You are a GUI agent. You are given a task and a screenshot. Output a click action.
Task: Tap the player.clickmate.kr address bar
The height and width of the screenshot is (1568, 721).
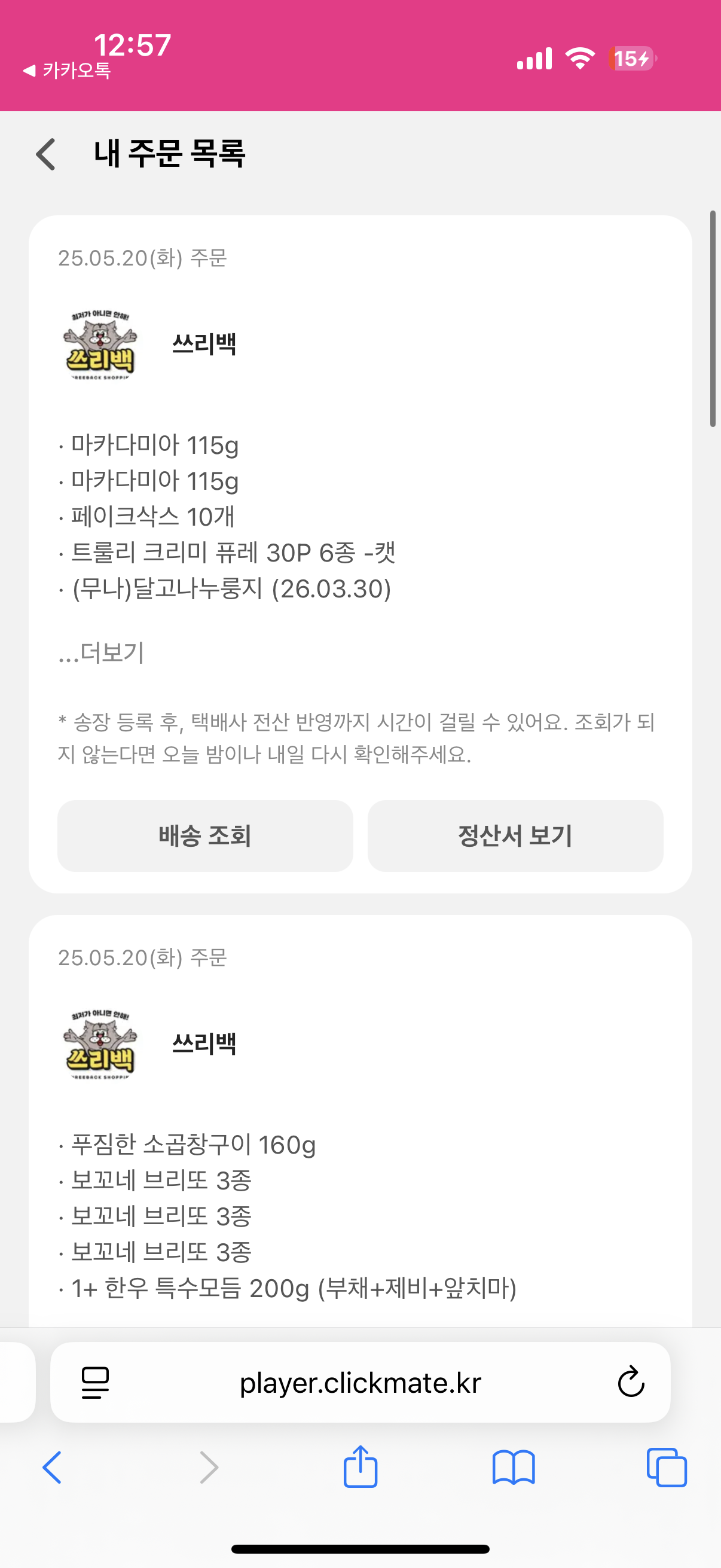coord(360,1383)
